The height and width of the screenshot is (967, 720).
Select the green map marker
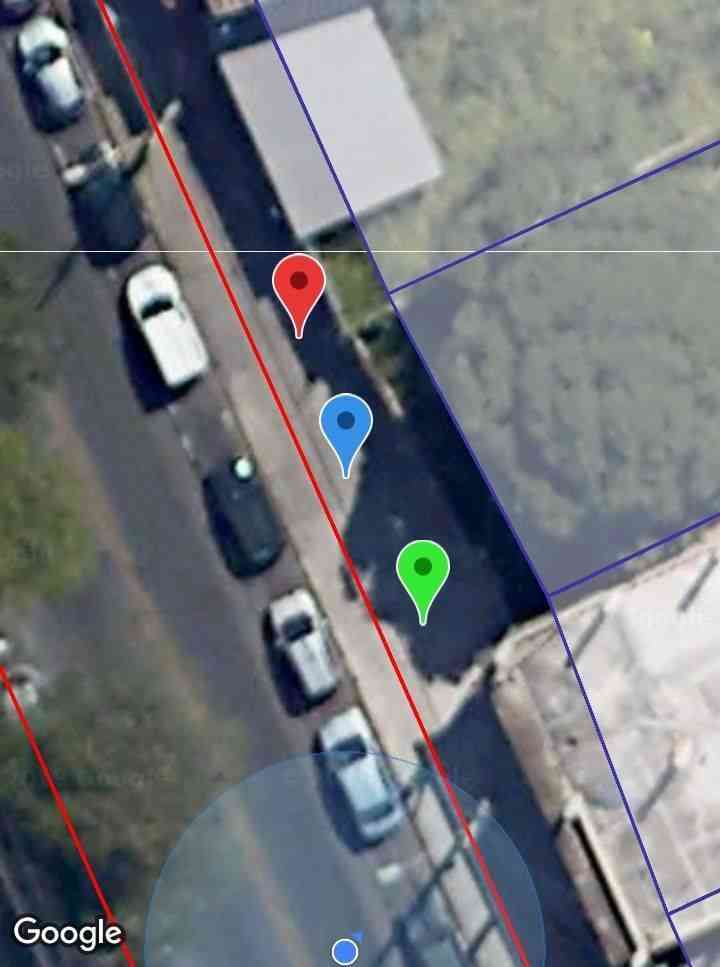coord(423,570)
